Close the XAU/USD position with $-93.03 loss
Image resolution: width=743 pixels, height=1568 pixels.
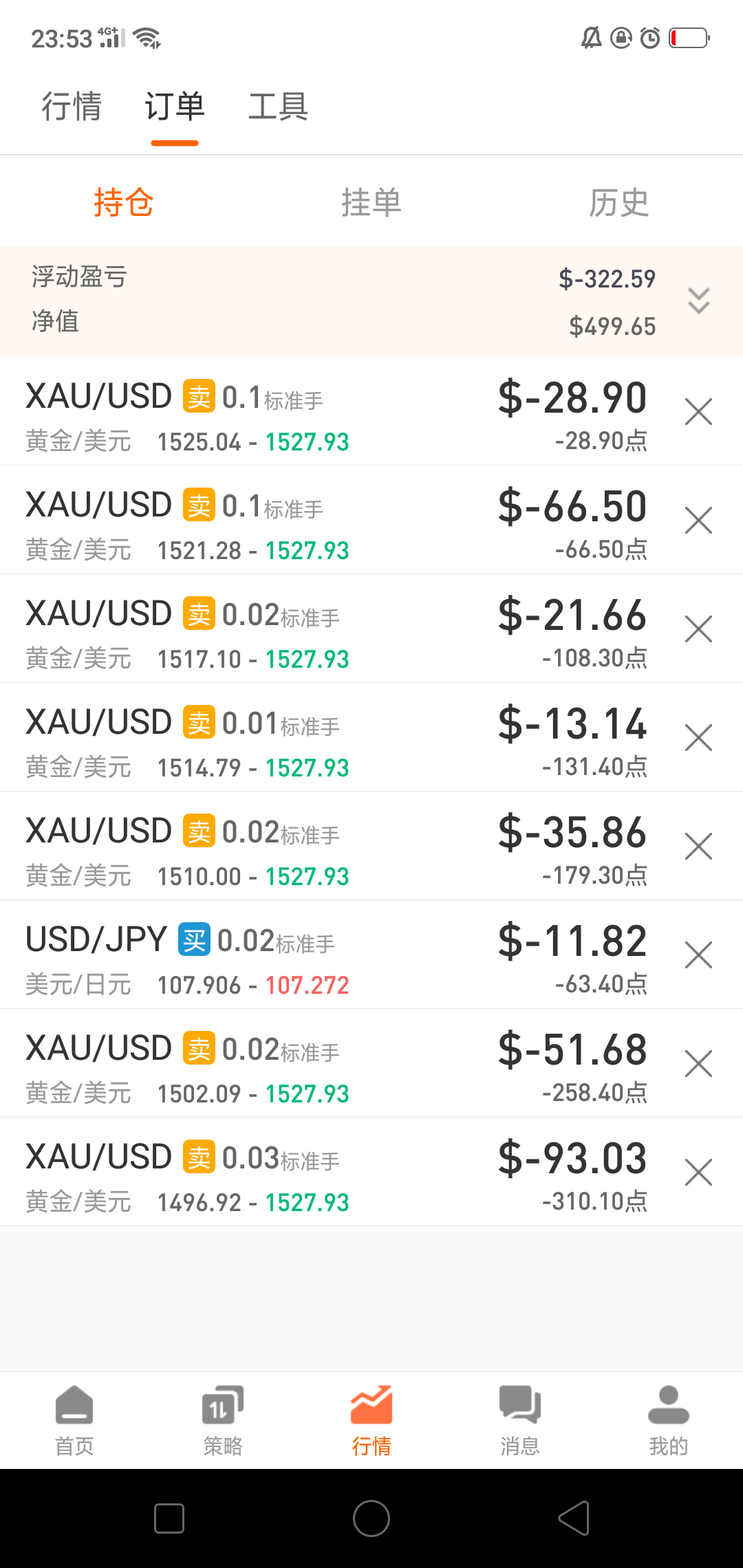[x=698, y=1172]
